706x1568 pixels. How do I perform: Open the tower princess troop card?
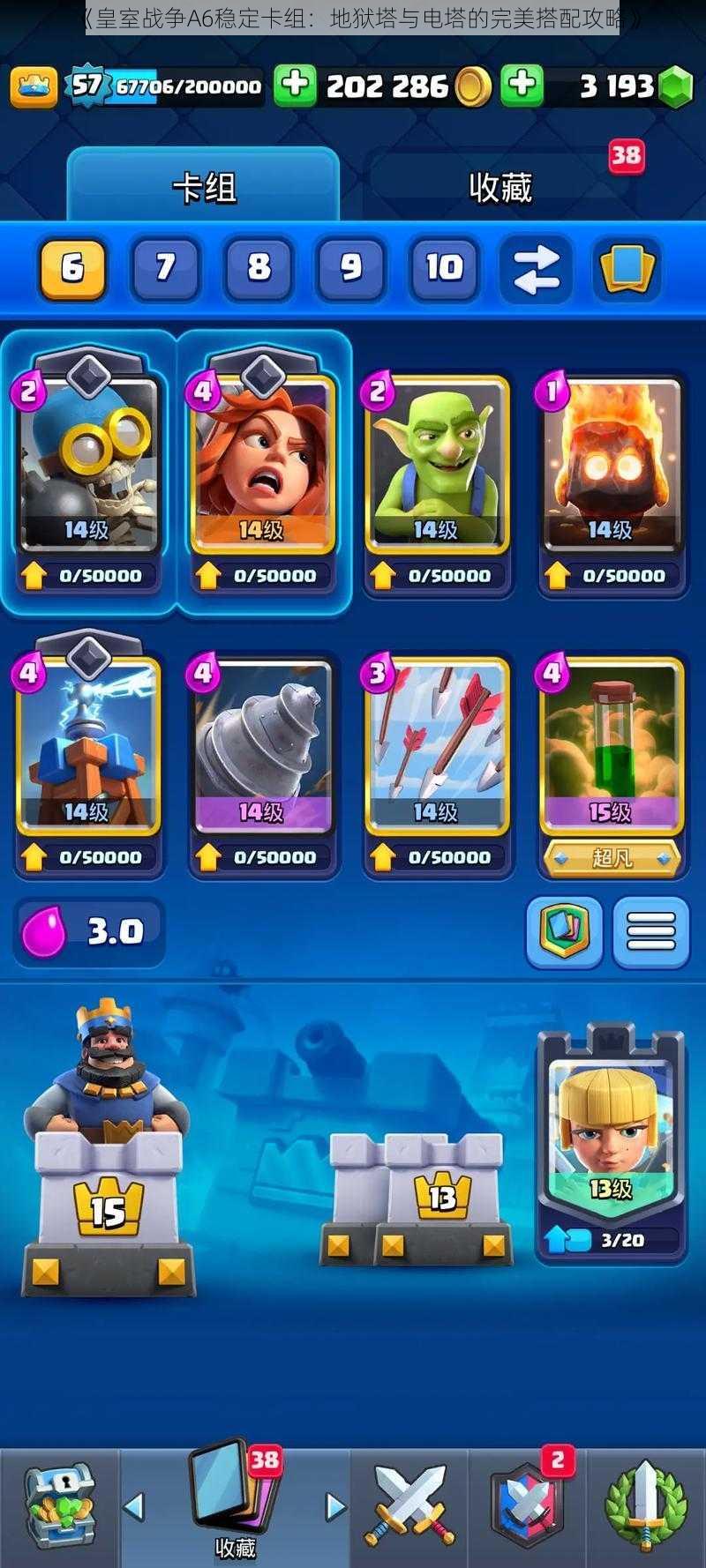(x=611, y=1138)
